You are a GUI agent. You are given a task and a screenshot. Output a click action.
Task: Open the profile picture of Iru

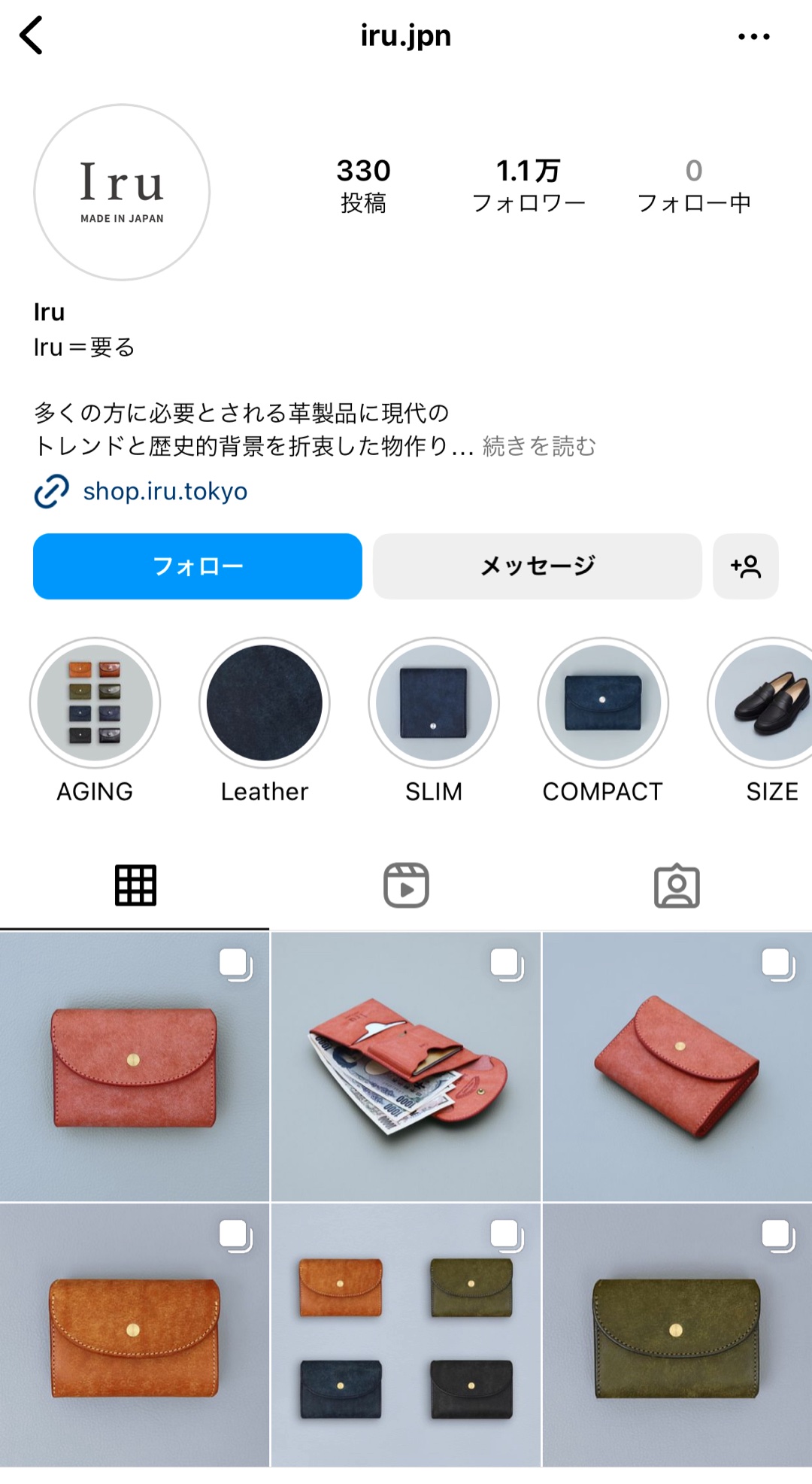(122, 193)
